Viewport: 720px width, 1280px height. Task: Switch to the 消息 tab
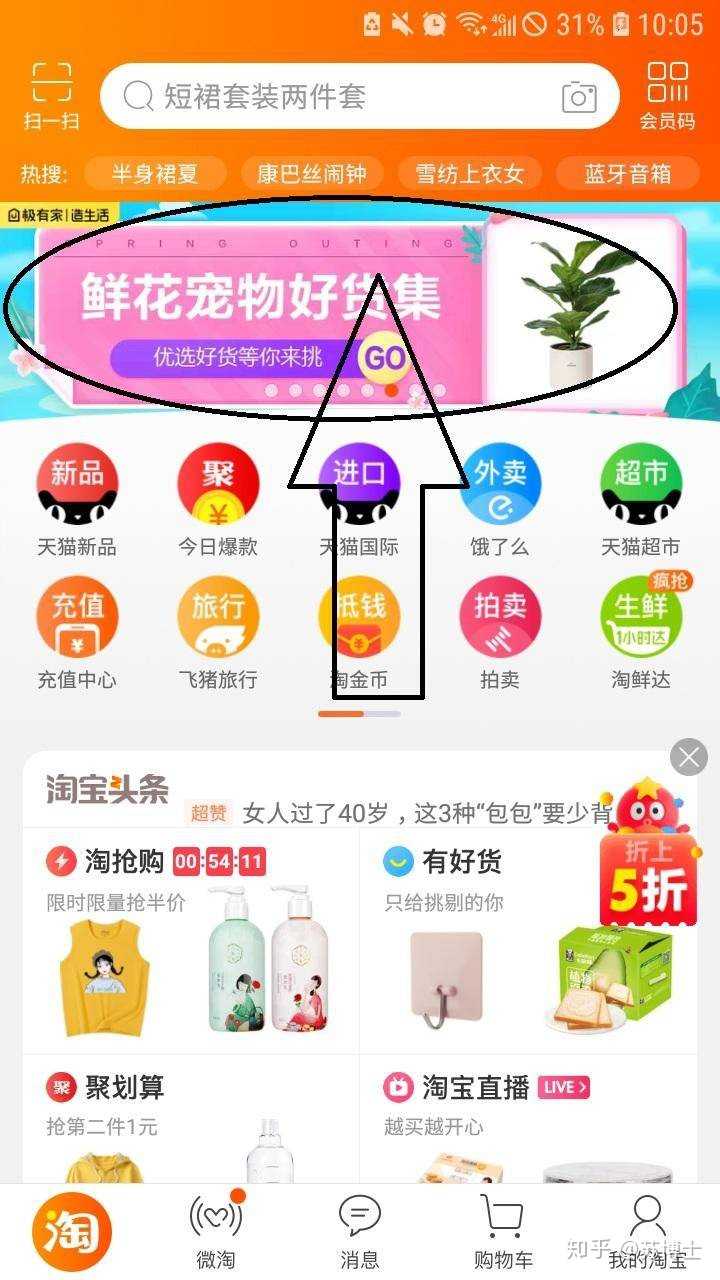pos(359,1230)
